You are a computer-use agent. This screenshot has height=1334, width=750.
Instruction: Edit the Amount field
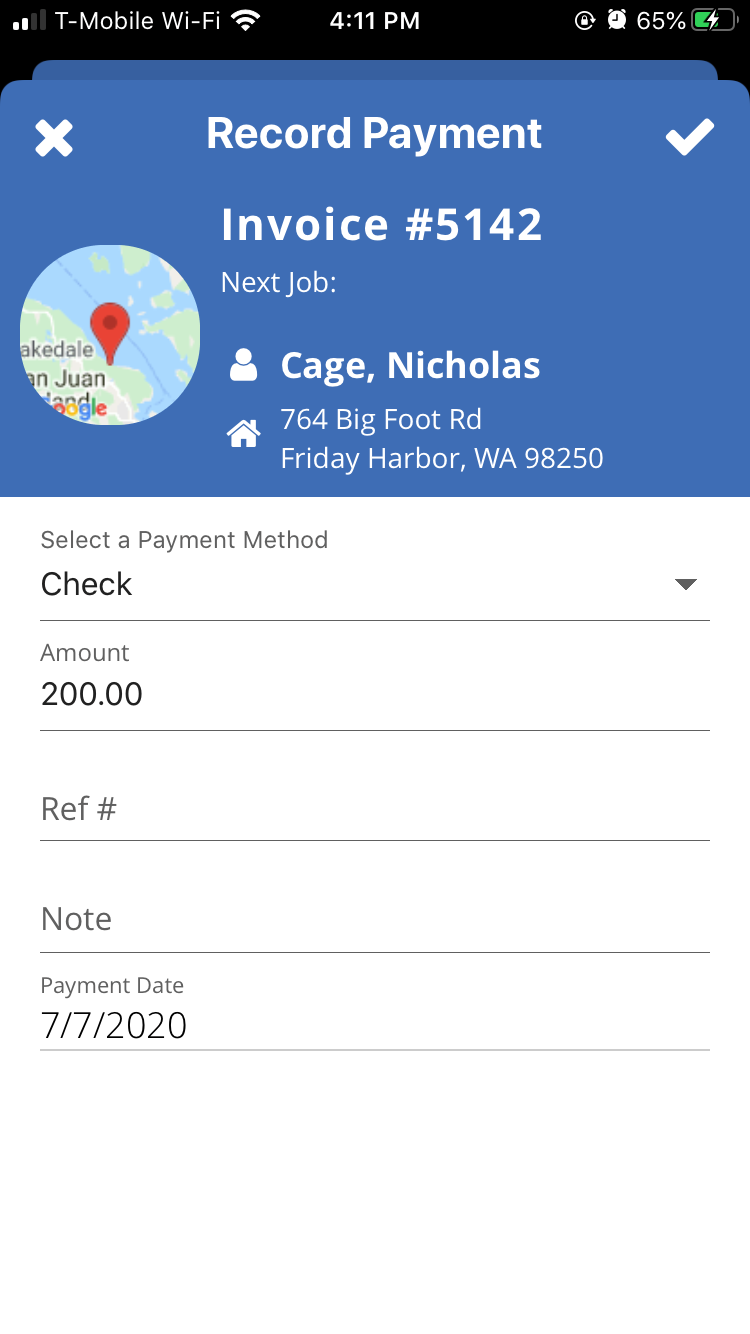[x=374, y=694]
